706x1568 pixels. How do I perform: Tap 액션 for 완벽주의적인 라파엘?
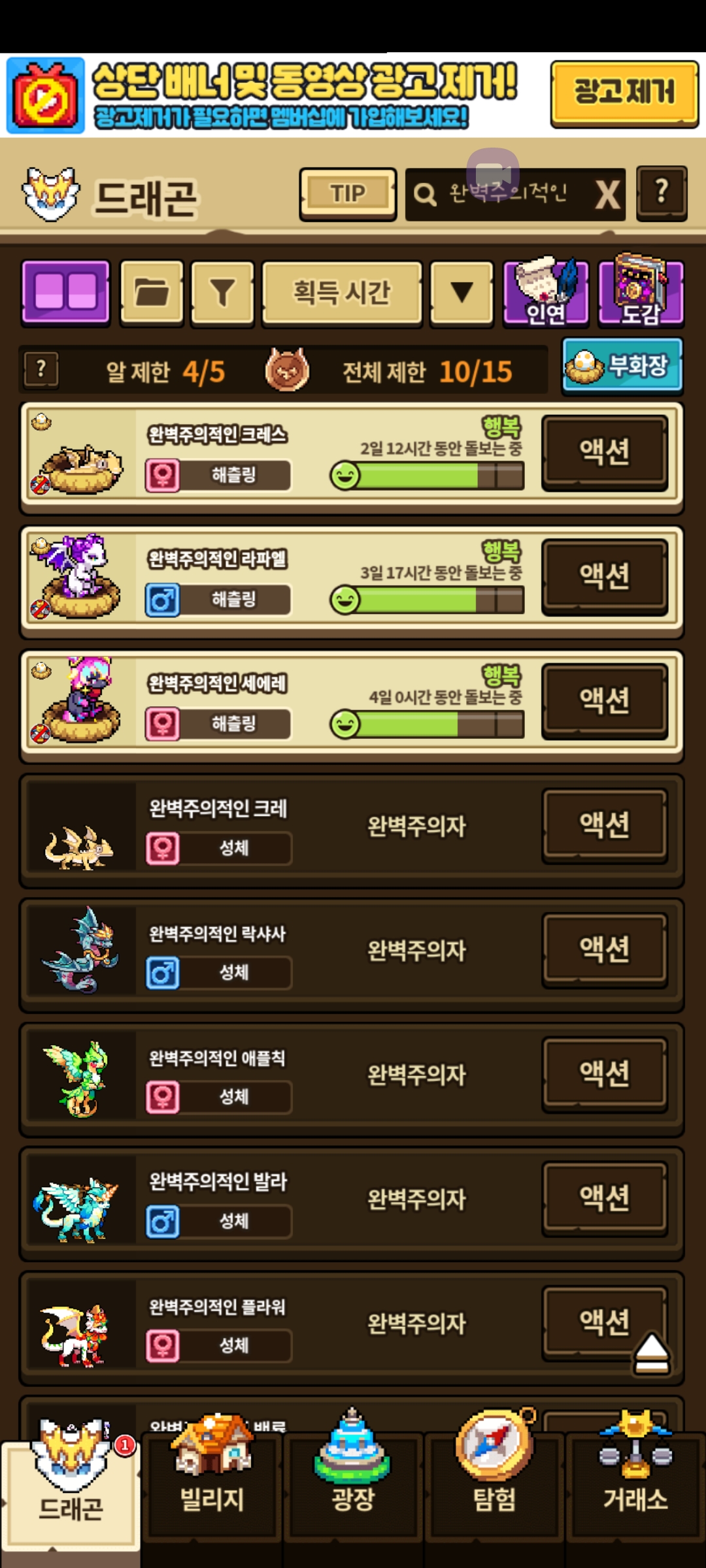click(x=605, y=576)
